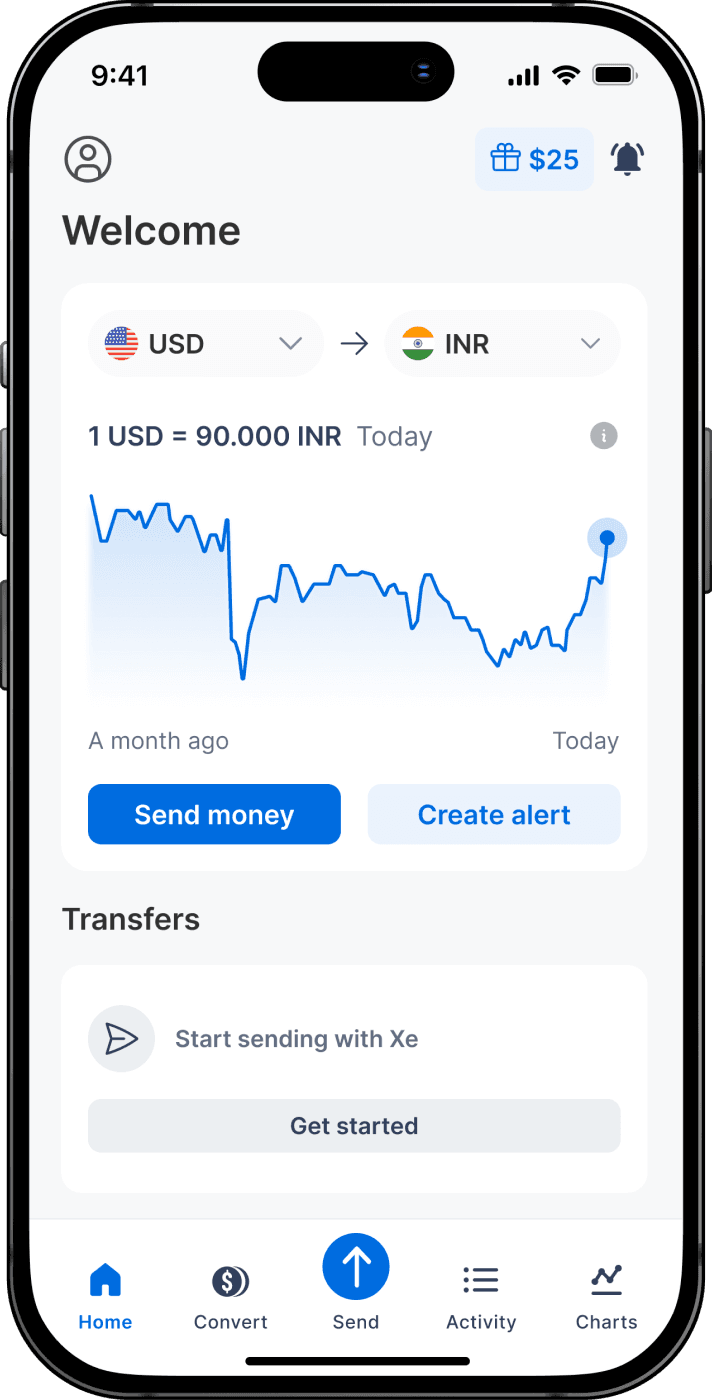712x1400 pixels.
Task: Tap Get started under Transfers
Action: pos(354,1125)
